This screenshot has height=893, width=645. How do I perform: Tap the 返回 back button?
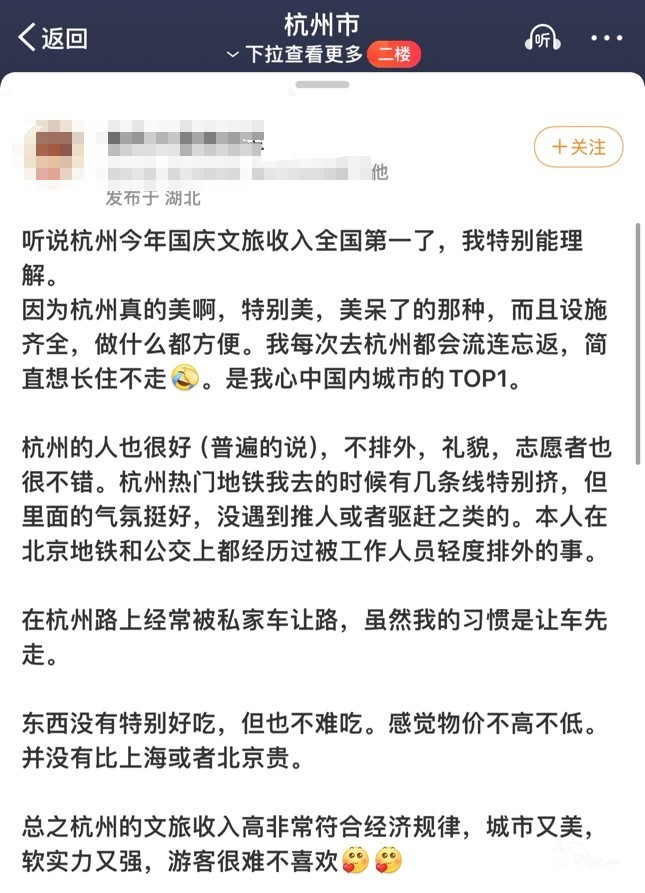click(53, 38)
